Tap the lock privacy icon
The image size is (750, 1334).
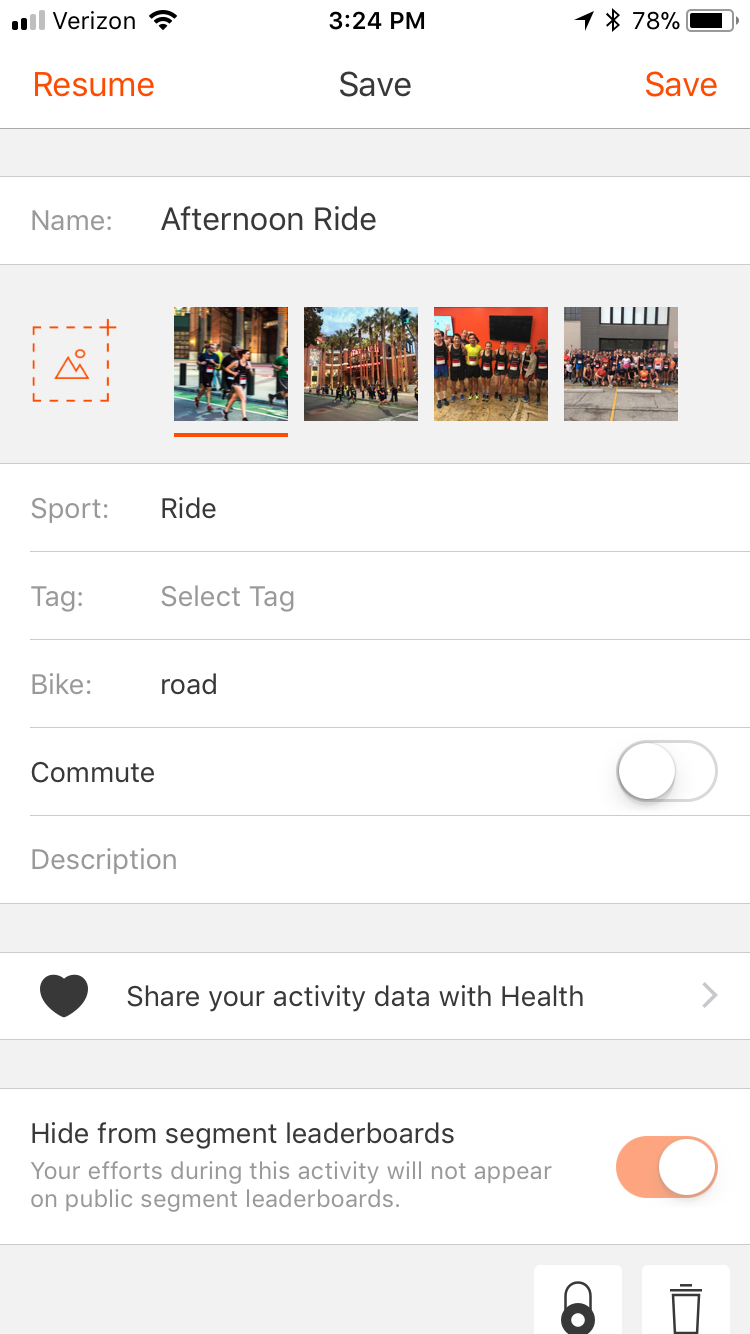[578, 1300]
